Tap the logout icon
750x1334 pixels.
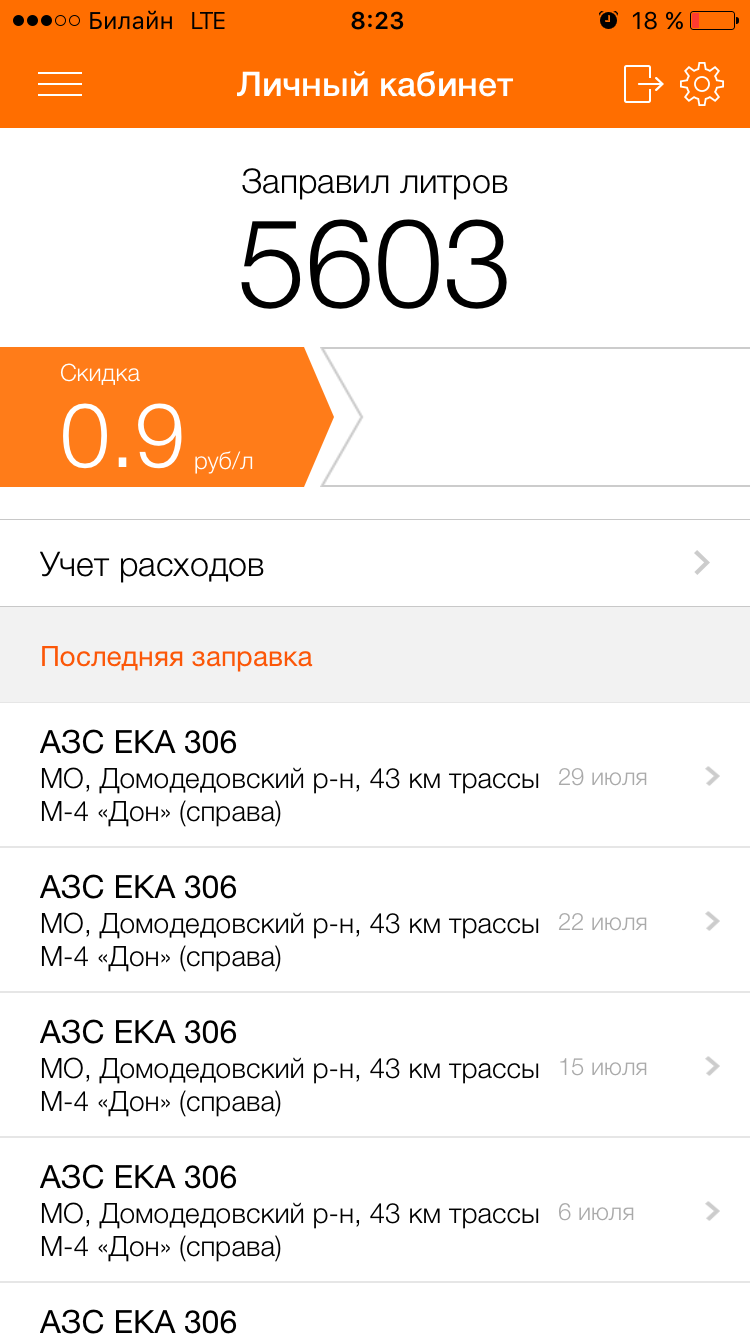click(x=643, y=84)
